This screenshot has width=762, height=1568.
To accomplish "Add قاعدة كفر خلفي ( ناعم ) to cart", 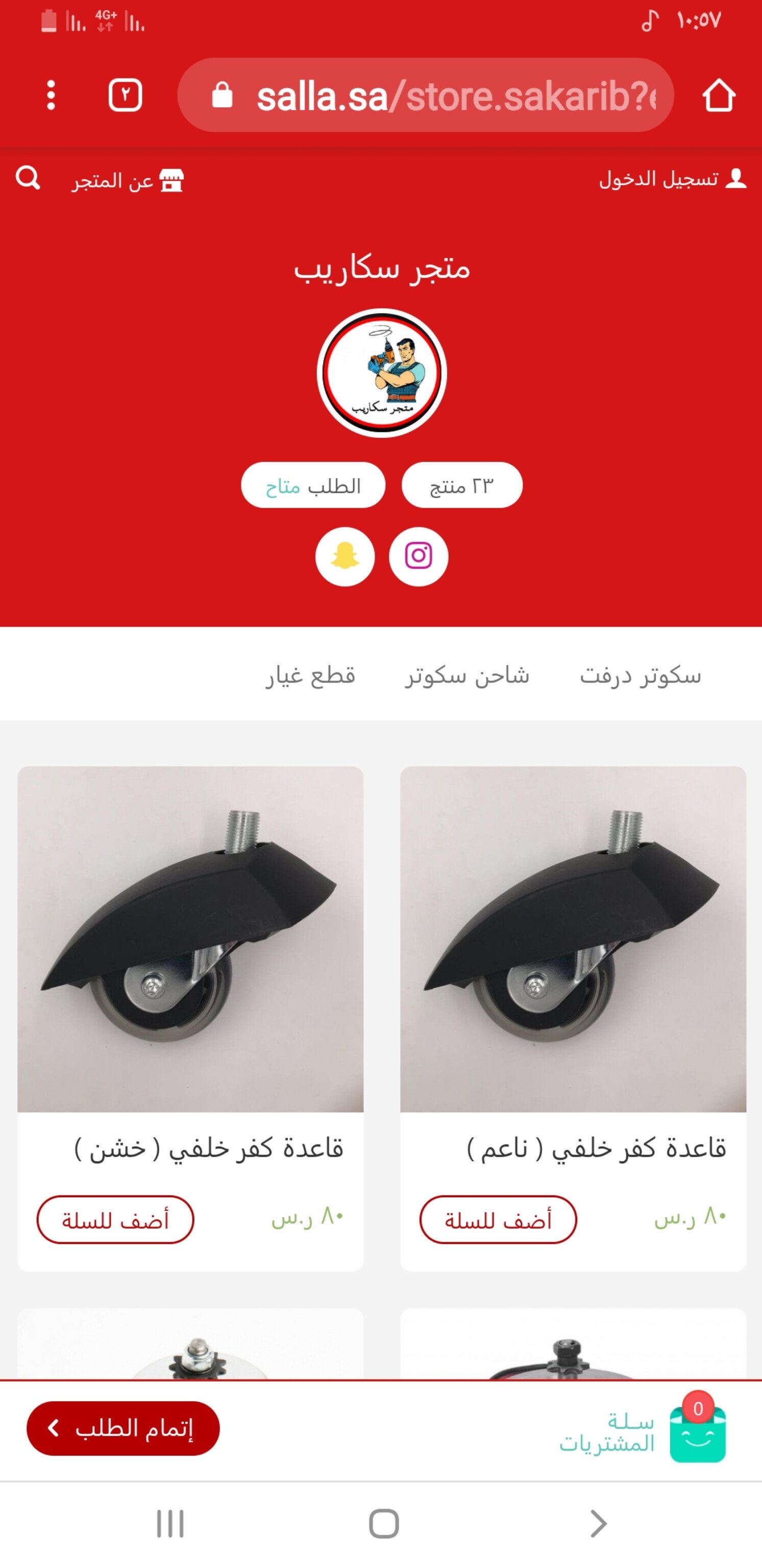I will tap(498, 1219).
